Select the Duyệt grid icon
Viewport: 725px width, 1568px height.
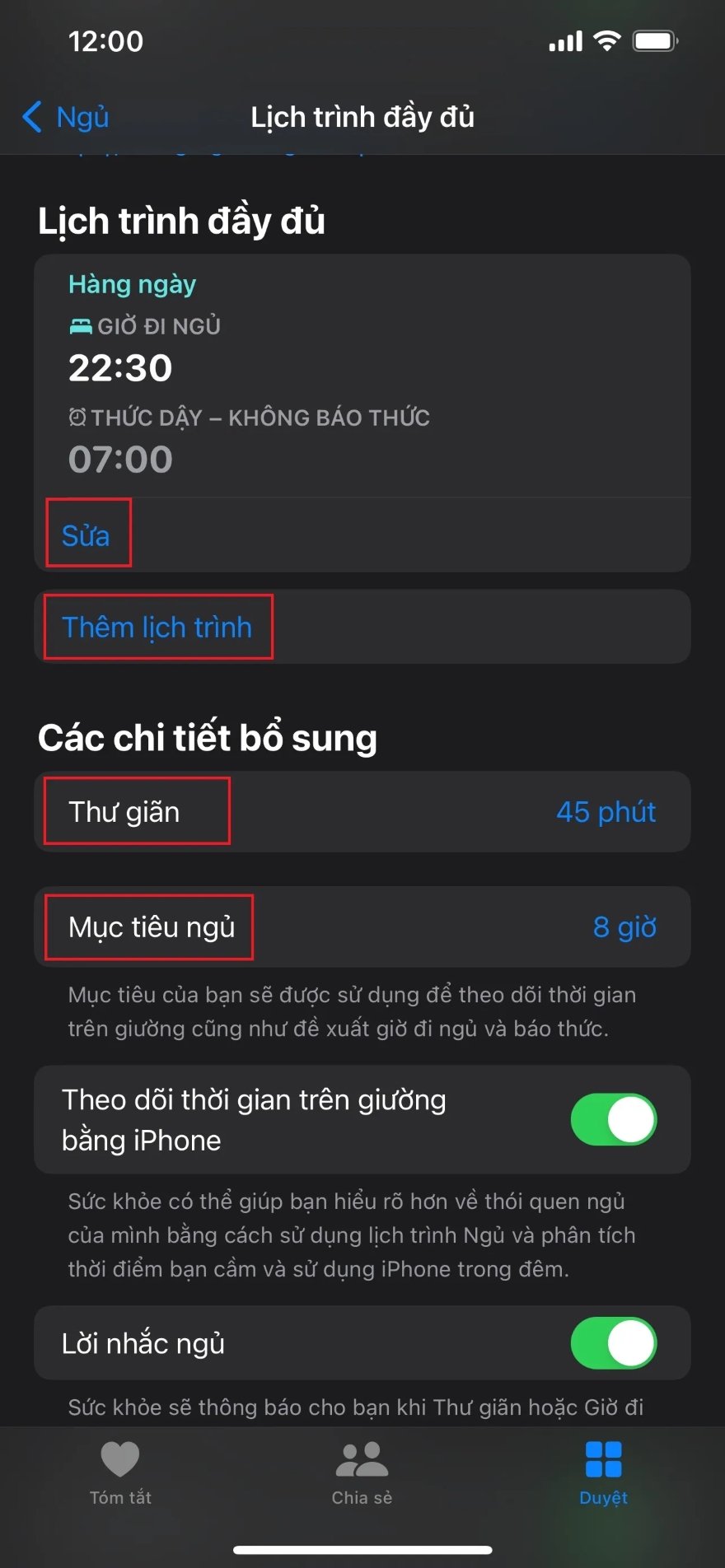[603, 1458]
